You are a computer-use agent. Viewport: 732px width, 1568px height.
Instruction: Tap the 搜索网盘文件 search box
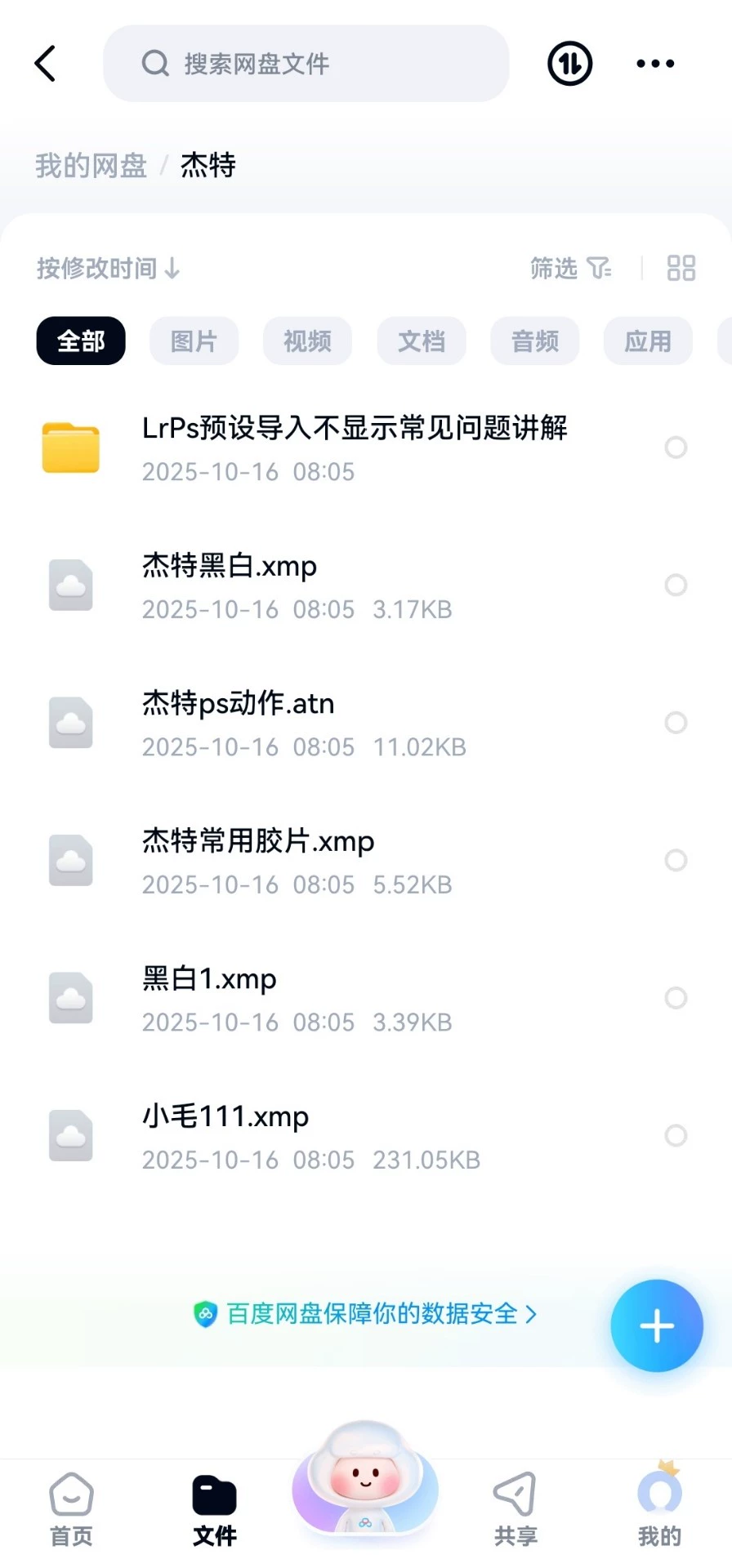coord(306,64)
